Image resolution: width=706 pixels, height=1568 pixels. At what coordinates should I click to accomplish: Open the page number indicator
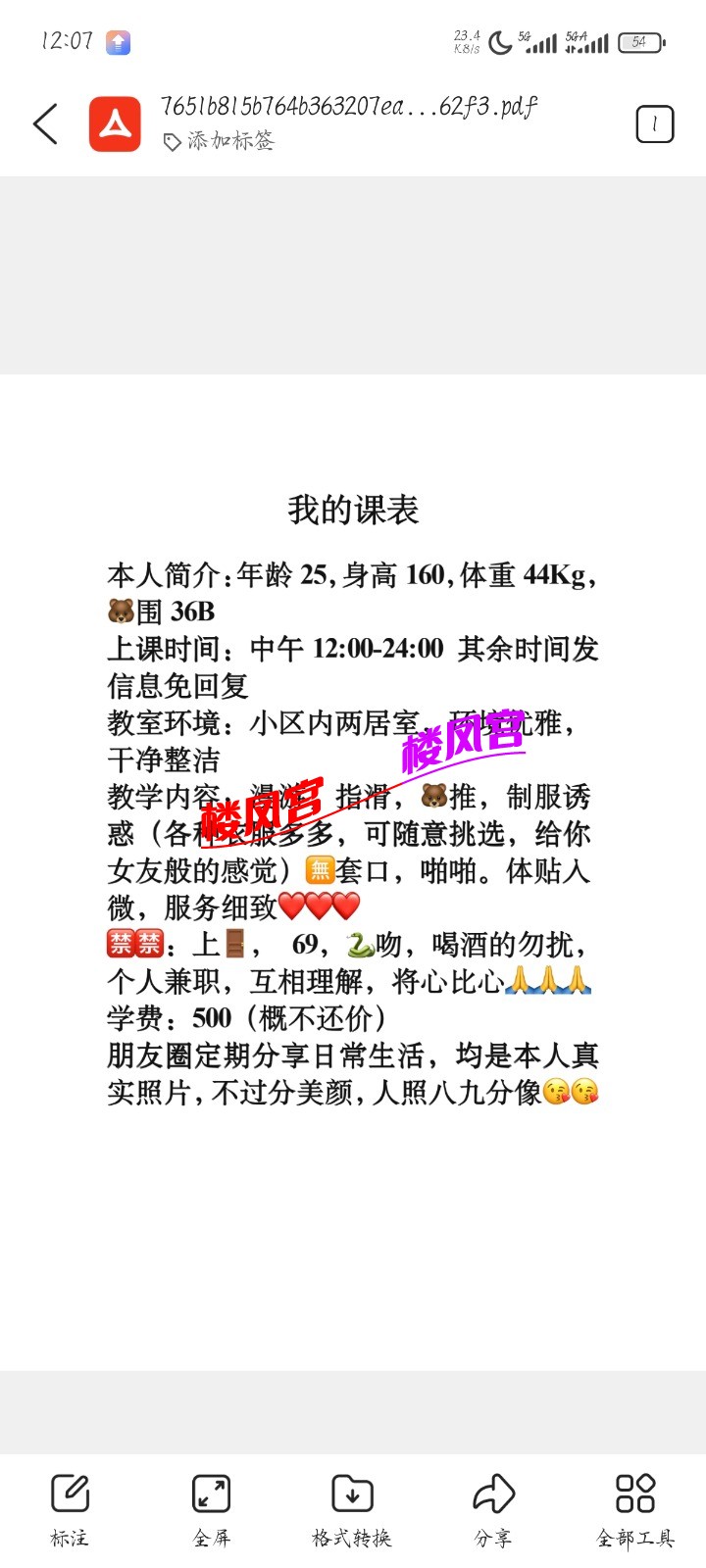[654, 124]
